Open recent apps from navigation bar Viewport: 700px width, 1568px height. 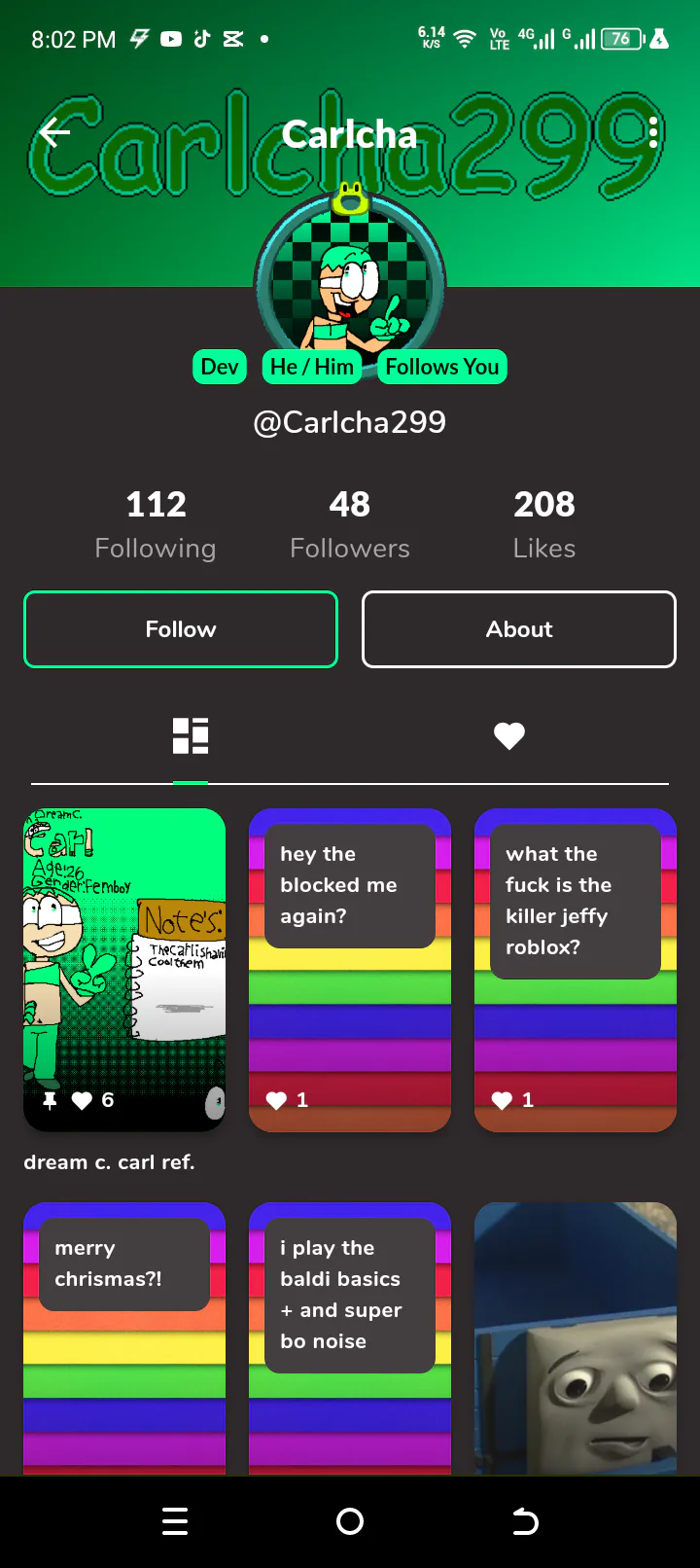[x=175, y=1521]
